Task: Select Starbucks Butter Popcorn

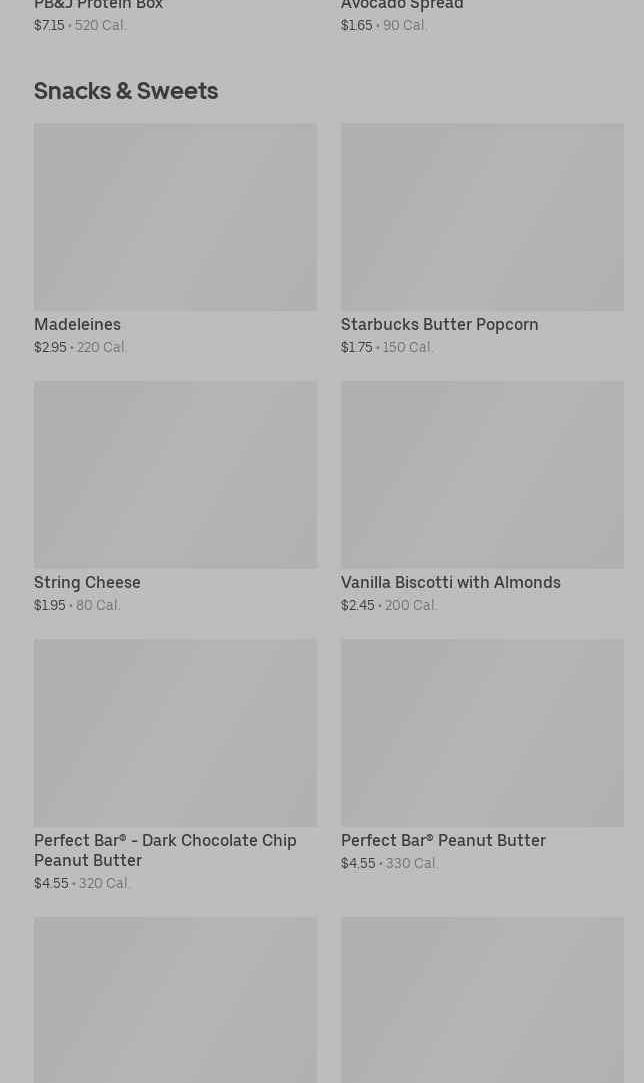Action: (482, 239)
